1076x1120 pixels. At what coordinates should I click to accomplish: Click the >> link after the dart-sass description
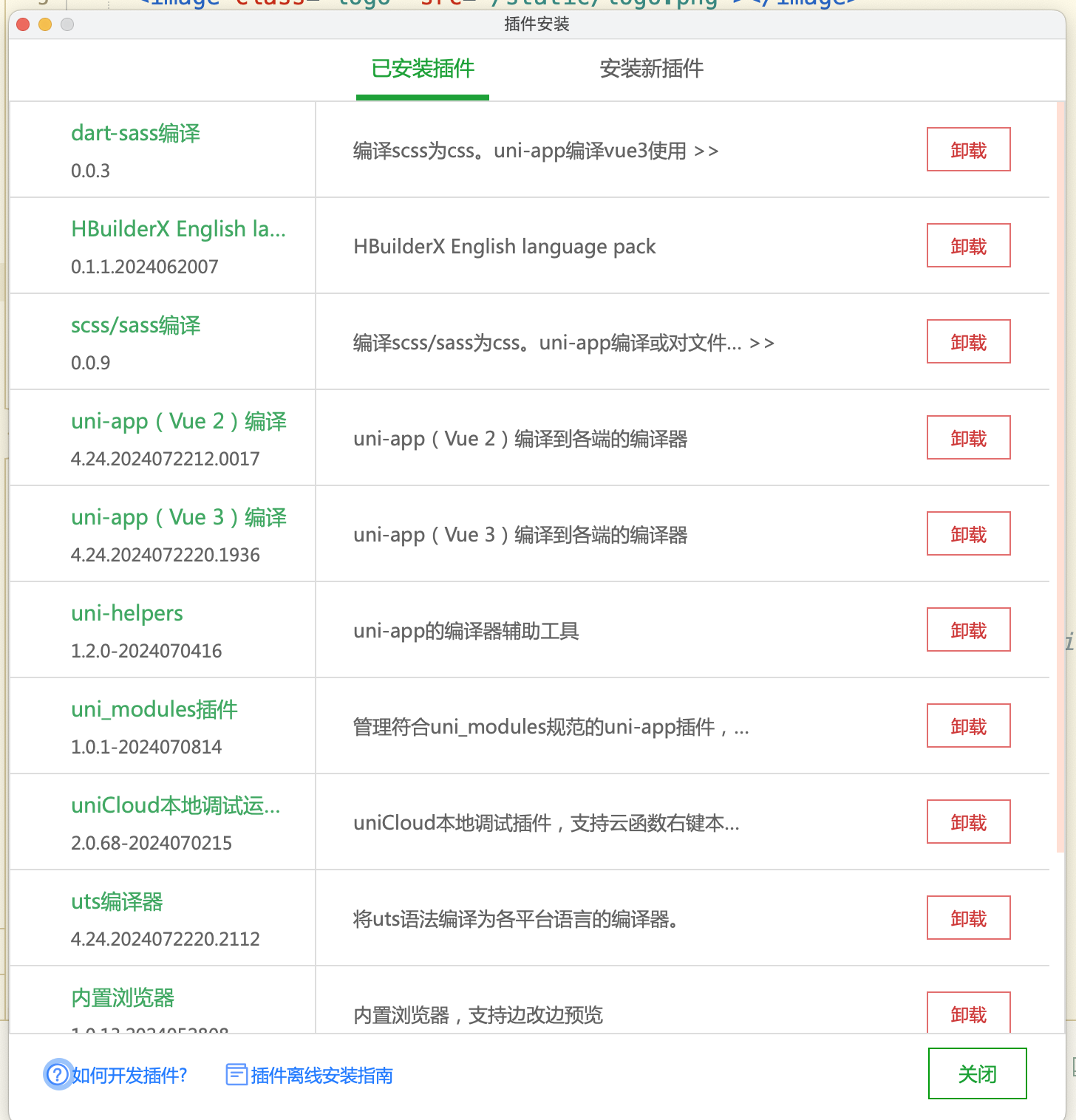[x=706, y=151]
